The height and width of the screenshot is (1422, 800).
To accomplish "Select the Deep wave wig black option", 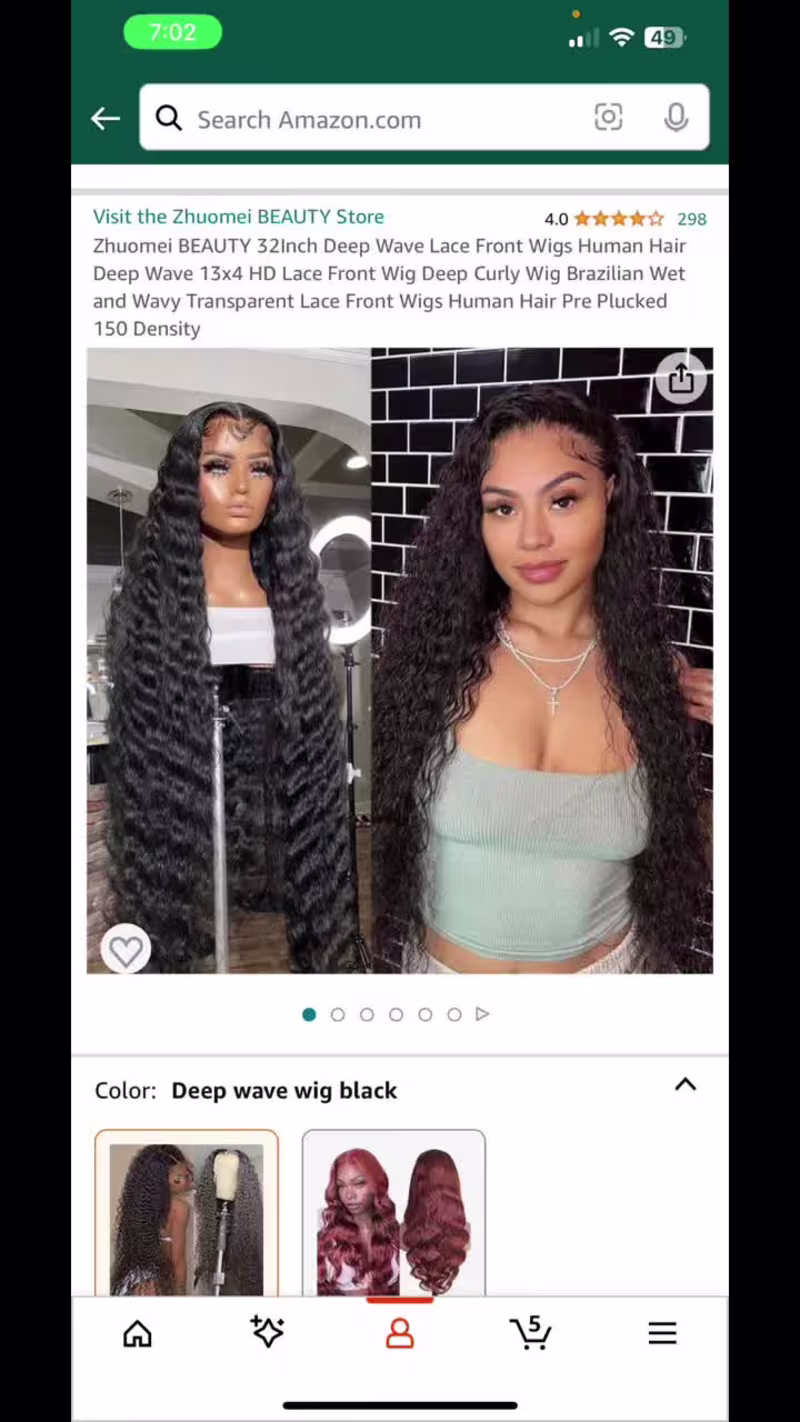I will point(186,1213).
